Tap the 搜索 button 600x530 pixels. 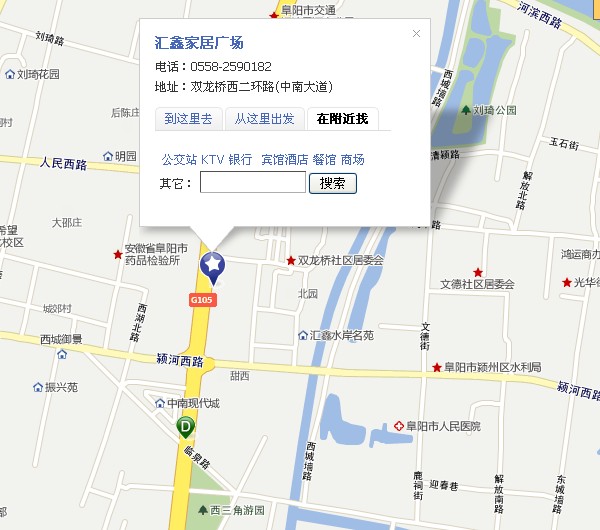(332, 183)
